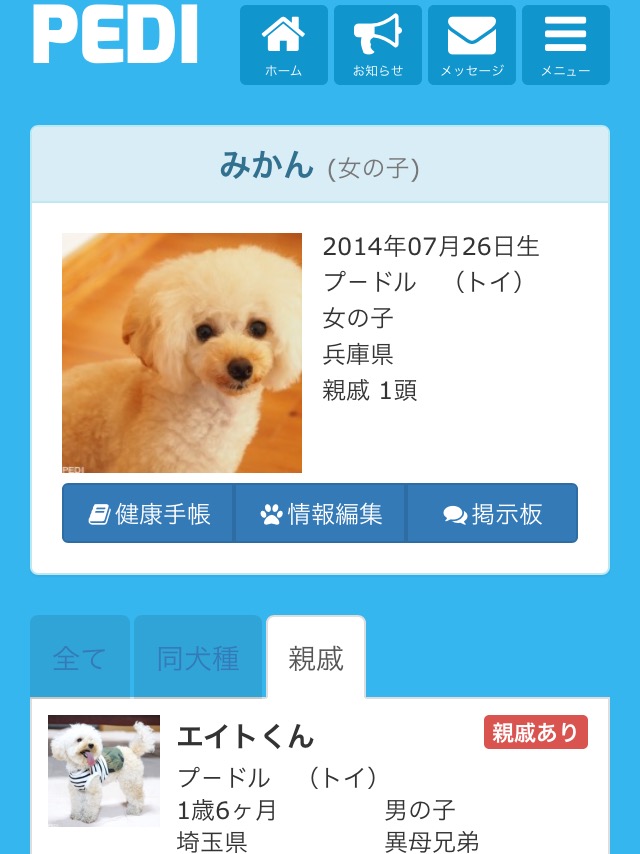
Task: Open the 健康手帳 health notebook
Action: tap(149, 514)
